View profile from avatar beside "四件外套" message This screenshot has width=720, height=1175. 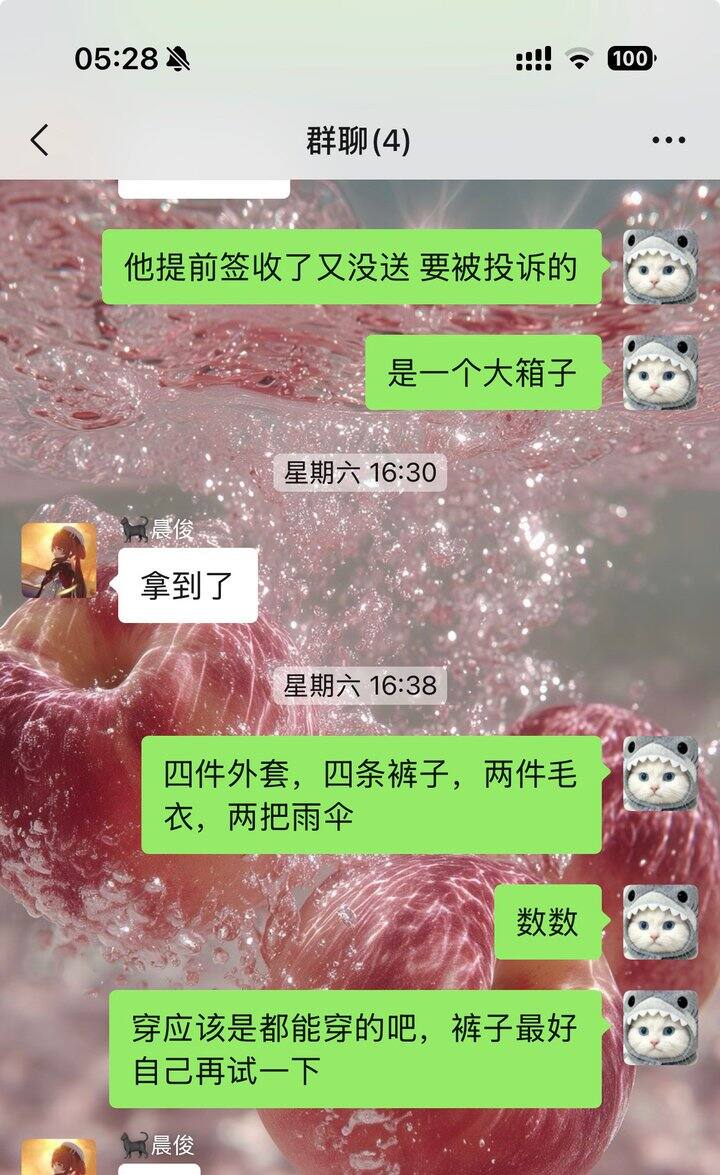point(660,774)
